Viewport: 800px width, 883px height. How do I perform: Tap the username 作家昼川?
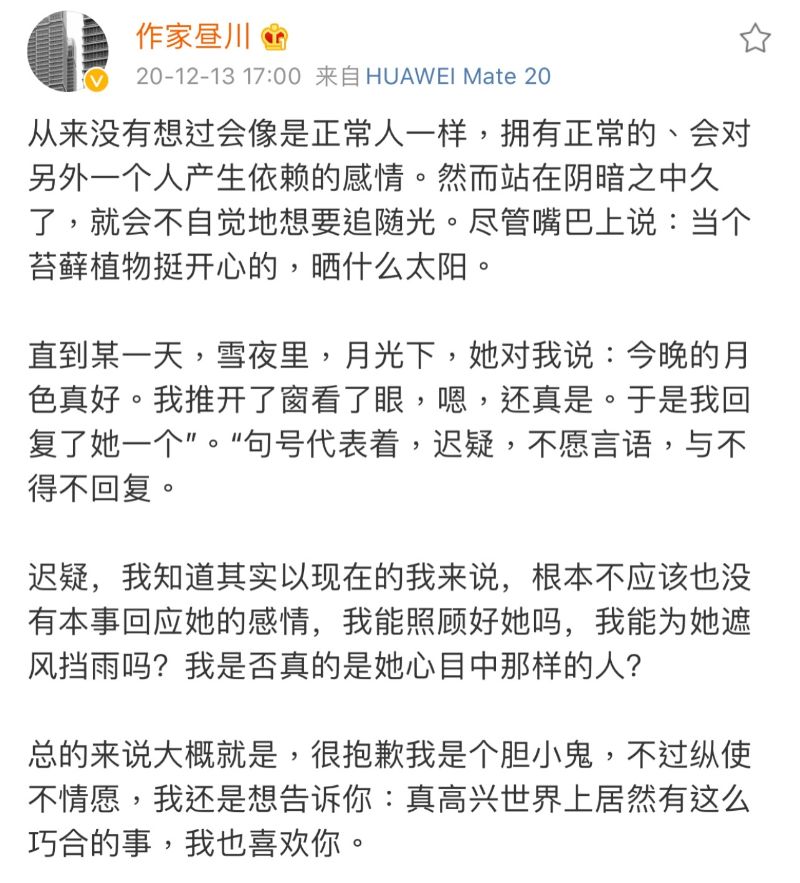(192, 36)
